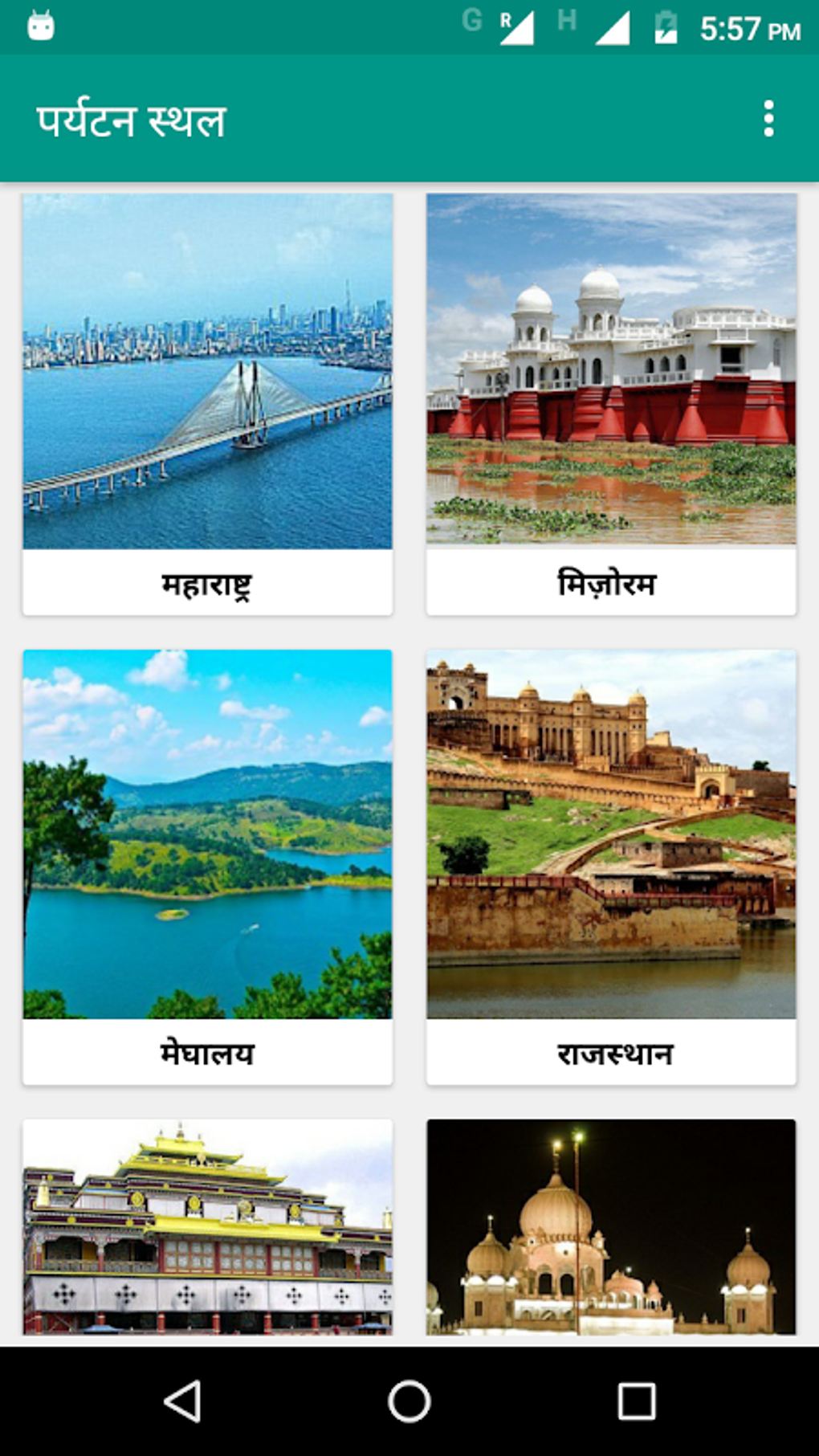Go back using the system back button
The image size is (819, 1456).
point(182,1401)
